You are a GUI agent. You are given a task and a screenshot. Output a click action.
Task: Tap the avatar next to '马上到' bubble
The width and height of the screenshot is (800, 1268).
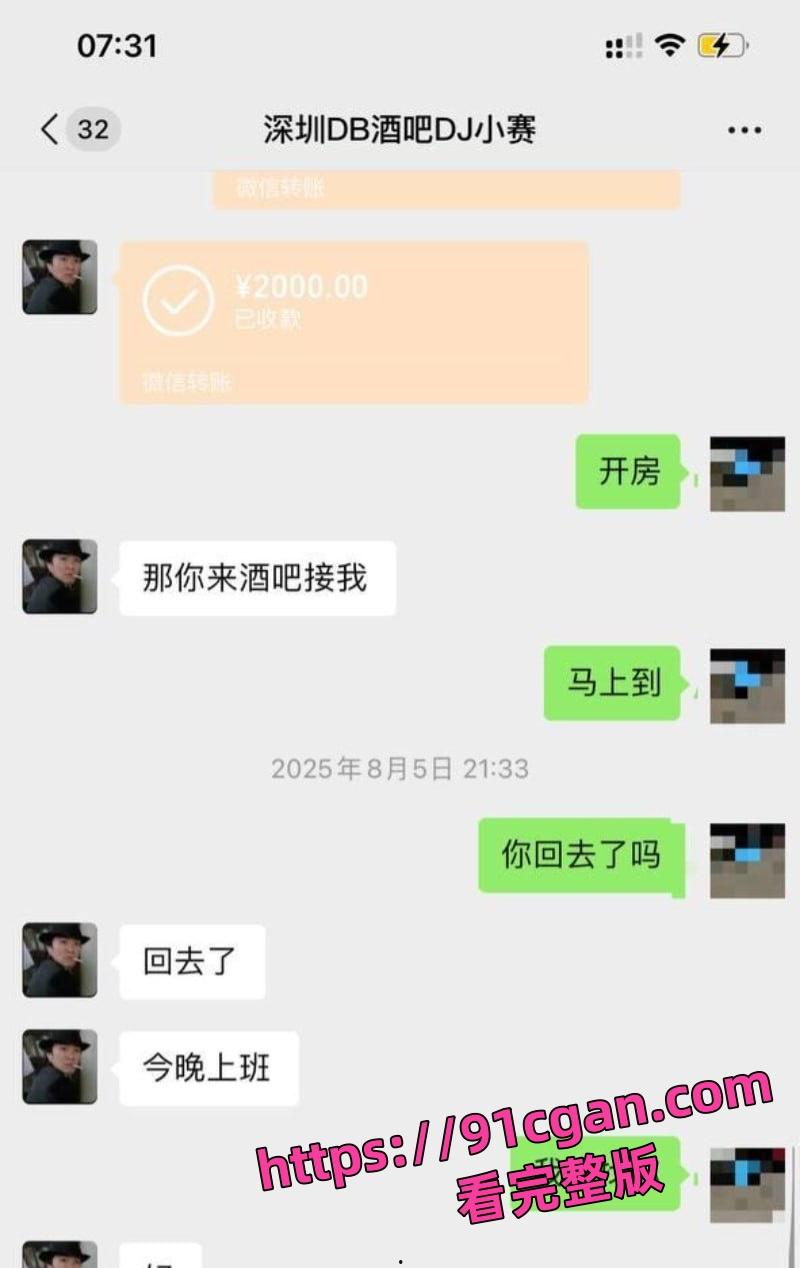point(747,684)
